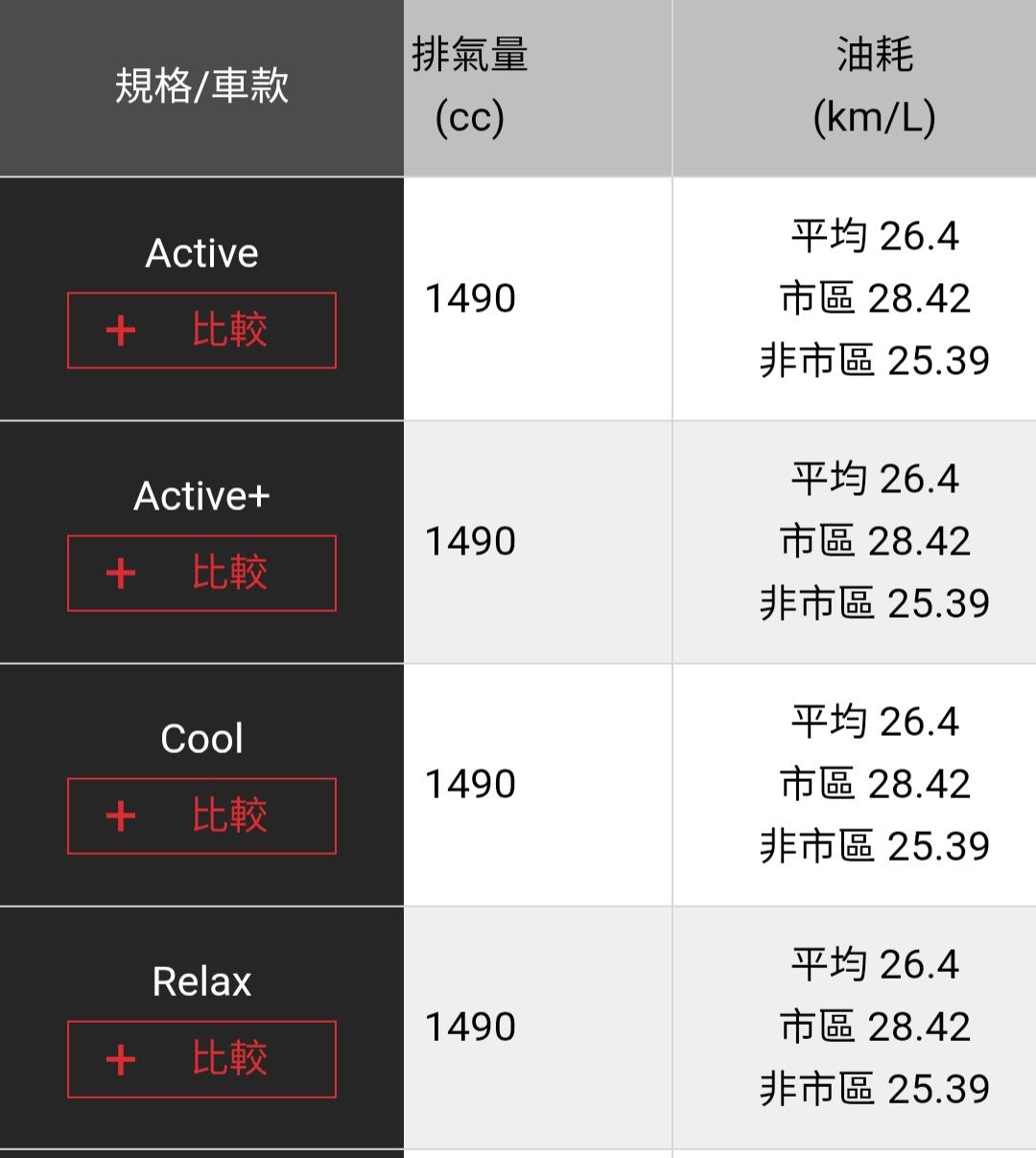Select the Cool model name label
Screen dimensions: 1036x1158
201,738
